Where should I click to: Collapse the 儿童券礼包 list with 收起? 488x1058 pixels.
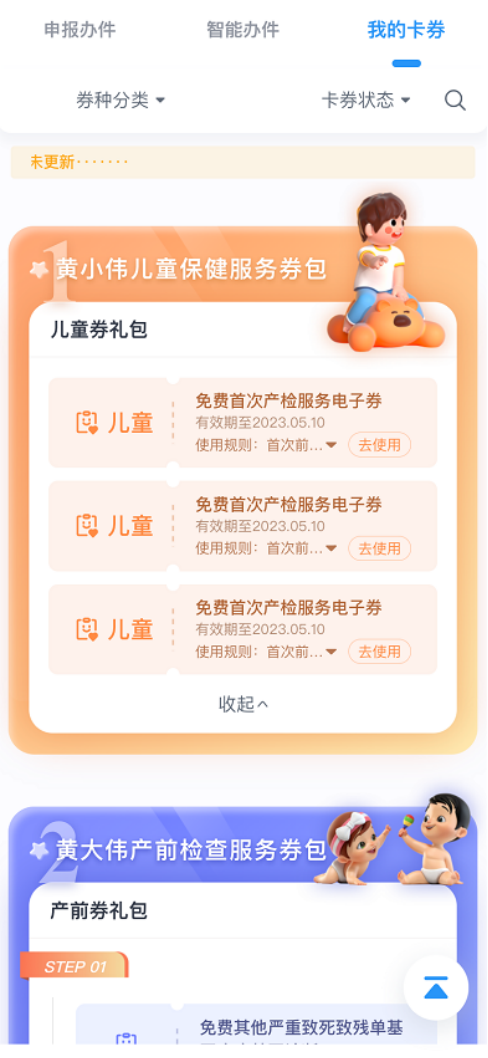coord(243,704)
